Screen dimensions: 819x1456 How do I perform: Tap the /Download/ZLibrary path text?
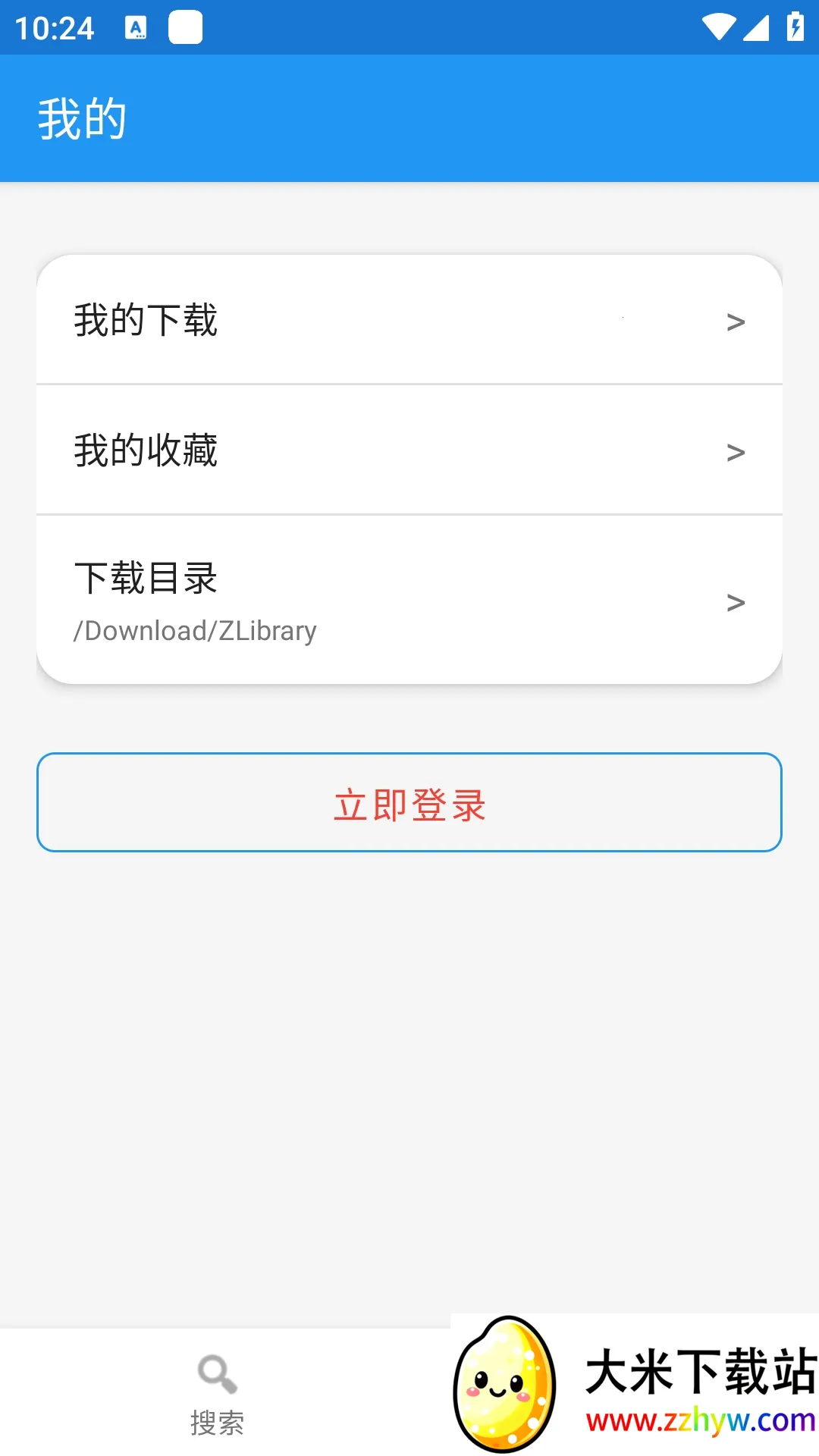click(x=195, y=630)
